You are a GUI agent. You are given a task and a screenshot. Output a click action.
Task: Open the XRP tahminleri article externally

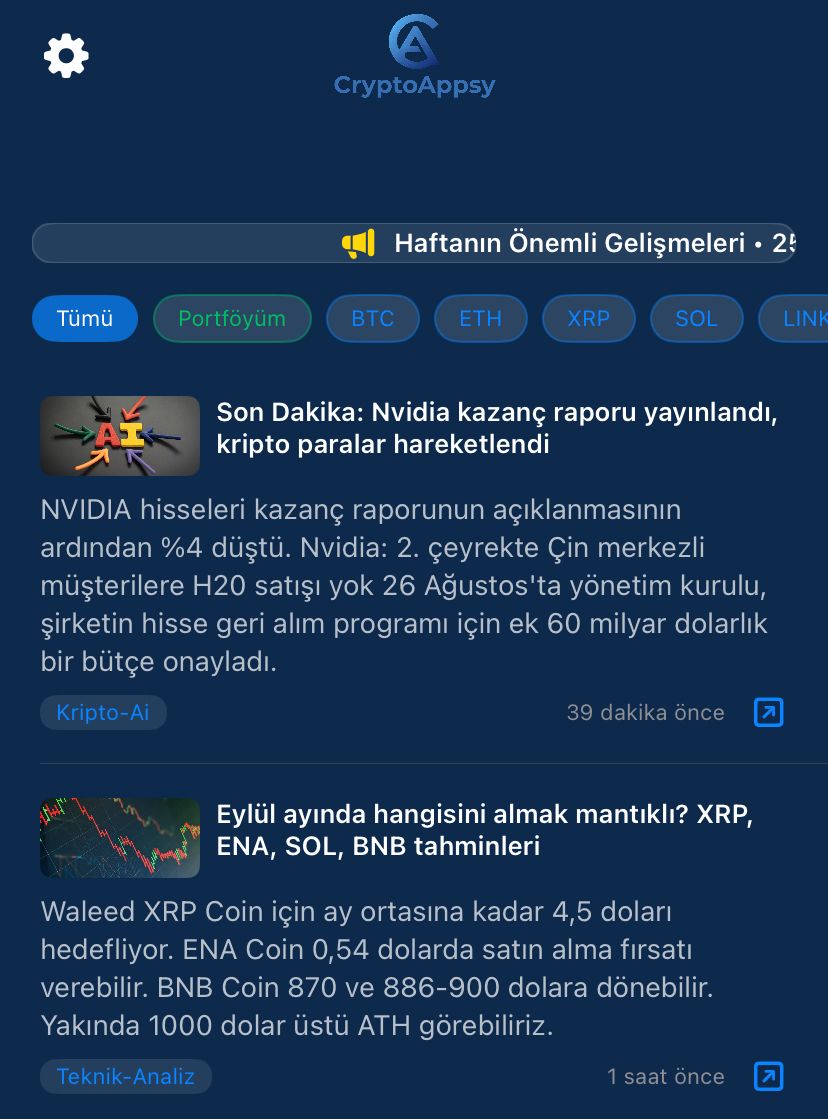(768, 1077)
